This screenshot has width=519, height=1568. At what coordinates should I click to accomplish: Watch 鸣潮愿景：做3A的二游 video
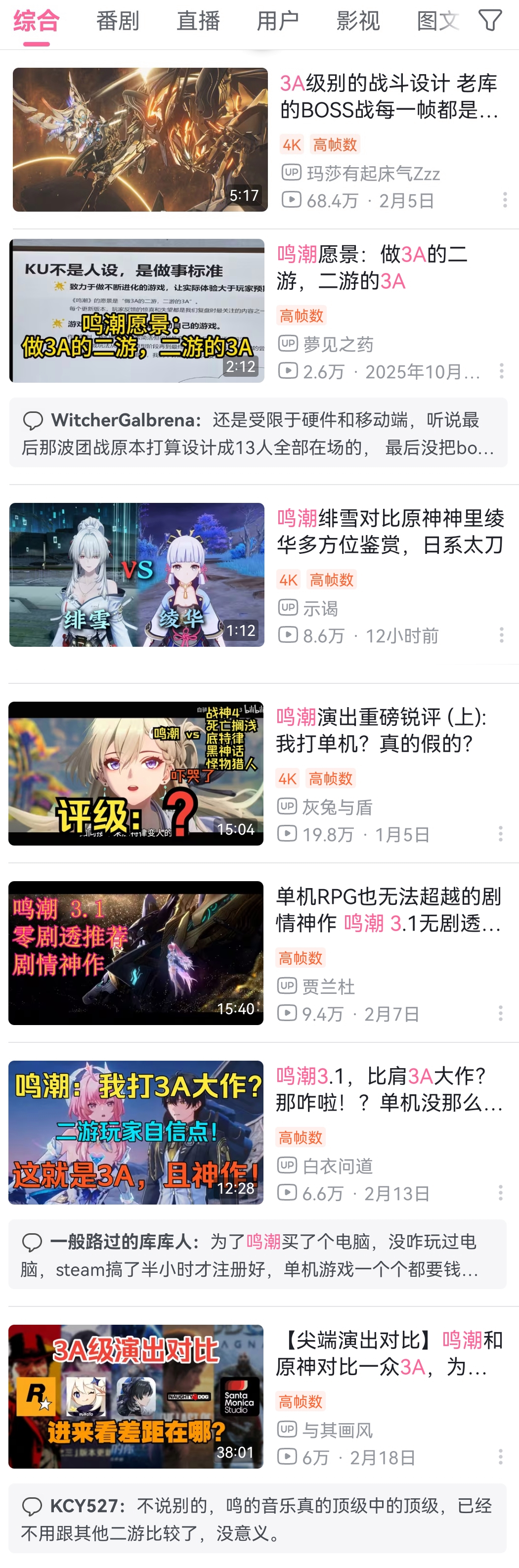[x=137, y=311]
